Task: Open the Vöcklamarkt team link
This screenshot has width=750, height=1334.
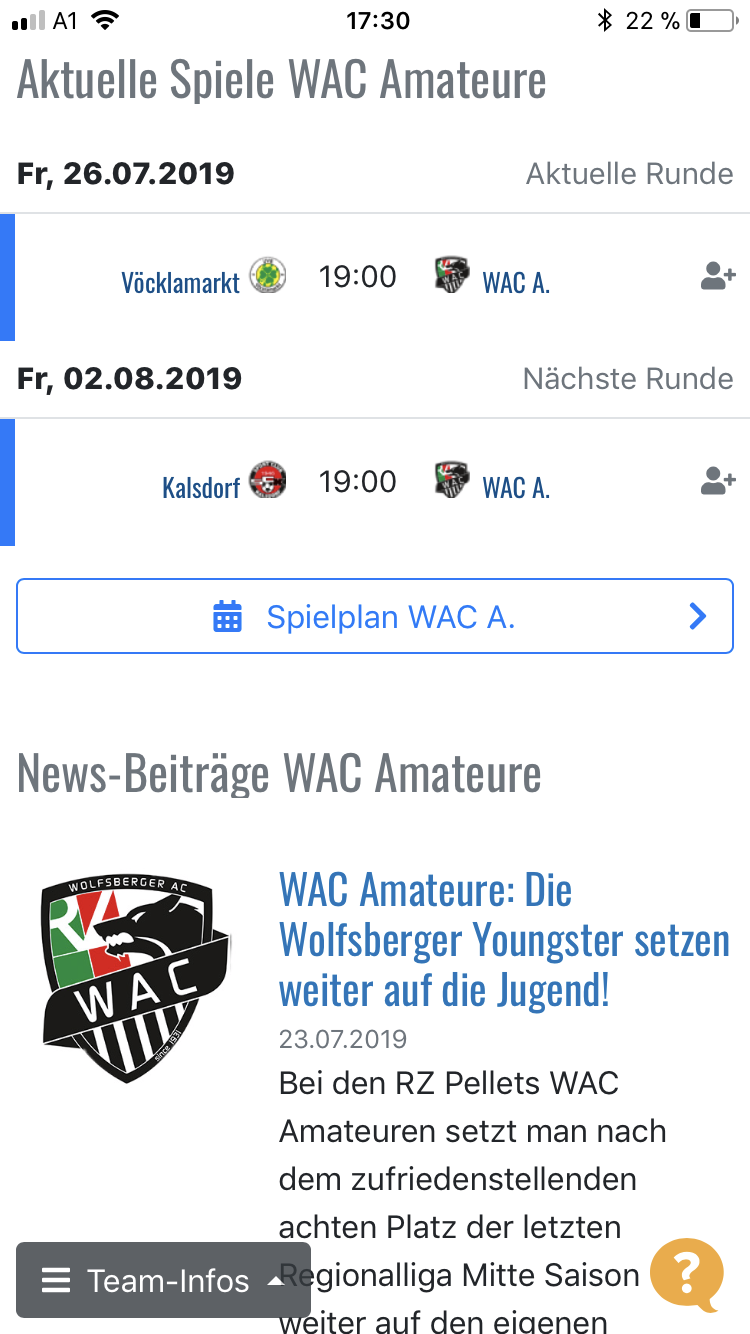Action: point(180,282)
